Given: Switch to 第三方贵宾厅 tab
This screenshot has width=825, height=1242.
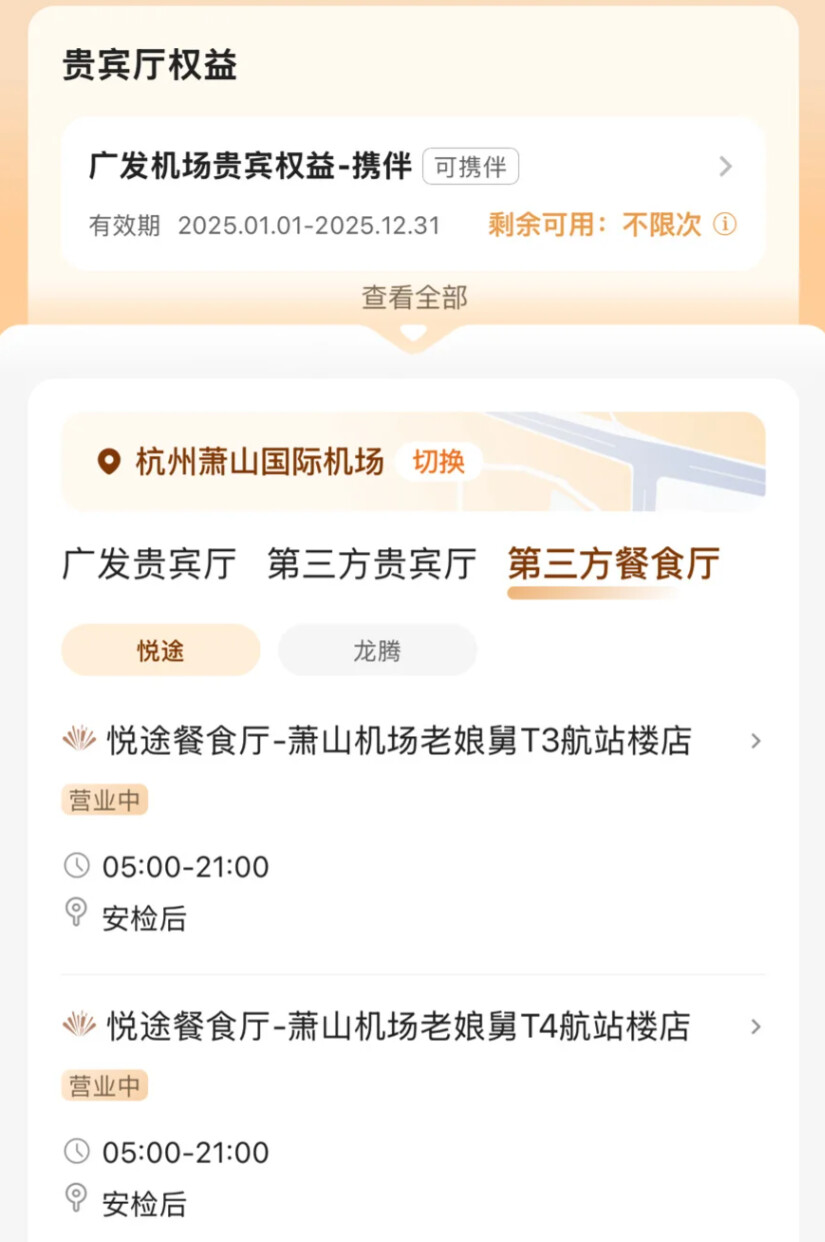Looking at the screenshot, I should pyautogui.click(x=372, y=564).
